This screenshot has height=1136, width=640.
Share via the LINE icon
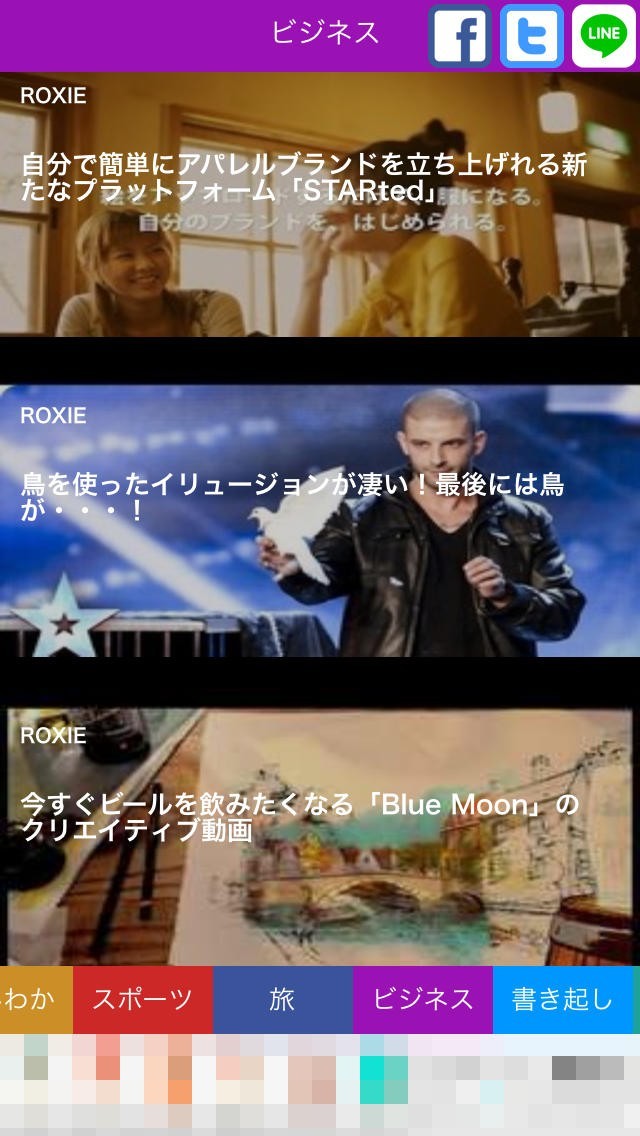click(x=604, y=36)
